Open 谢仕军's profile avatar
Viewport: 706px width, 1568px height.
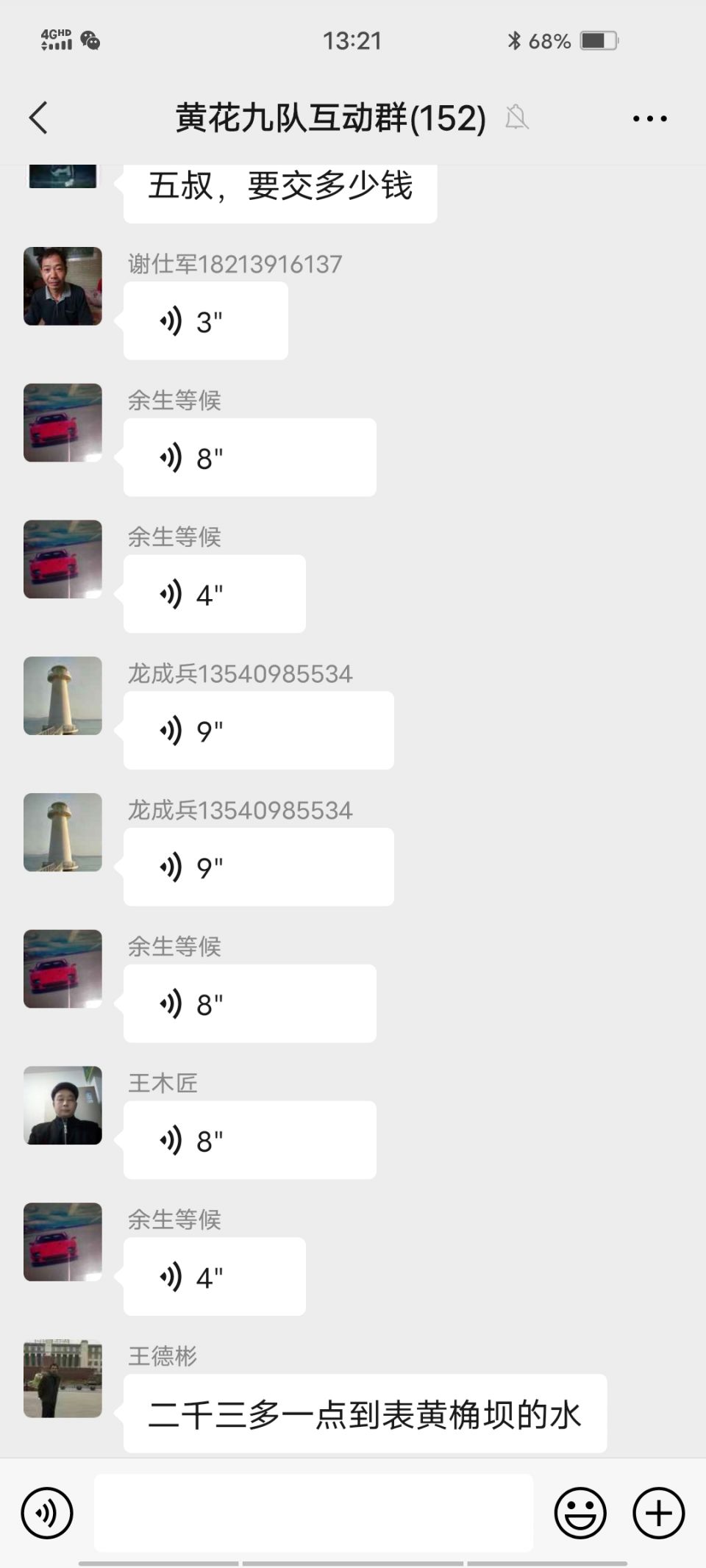[63, 286]
